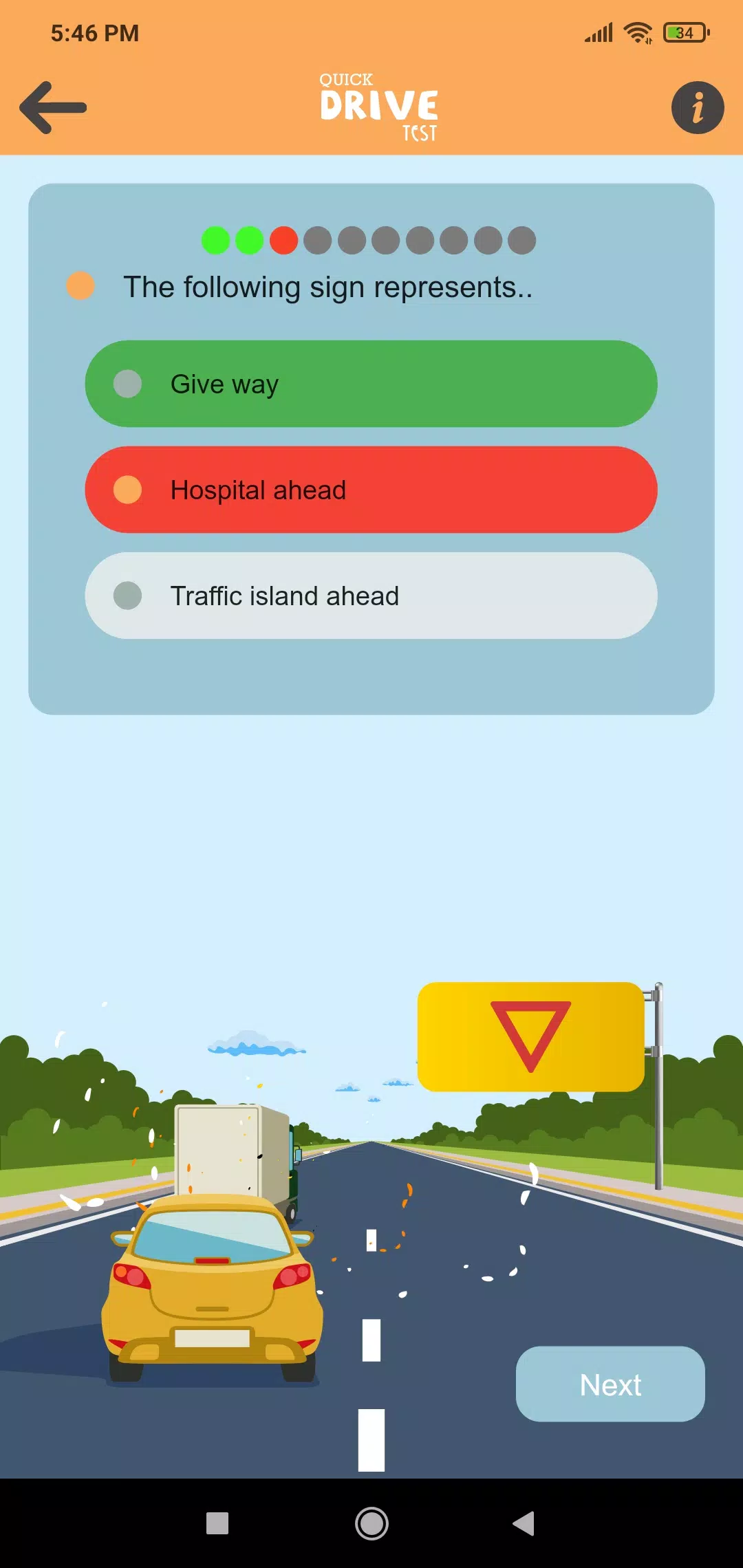The width and height of the screenshot is (743, 1568).
Task: Choose the 'Hospital ahead' option
Action: (371, 490)
